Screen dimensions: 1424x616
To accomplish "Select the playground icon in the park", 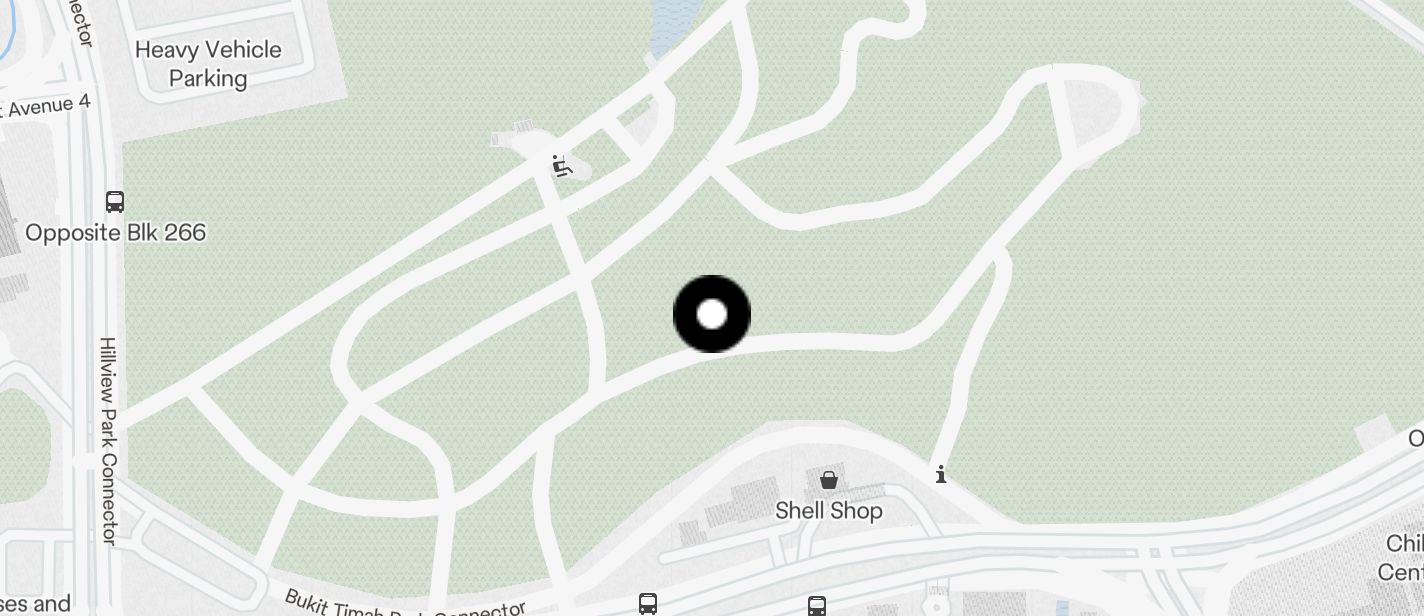I will pos(562,166).
